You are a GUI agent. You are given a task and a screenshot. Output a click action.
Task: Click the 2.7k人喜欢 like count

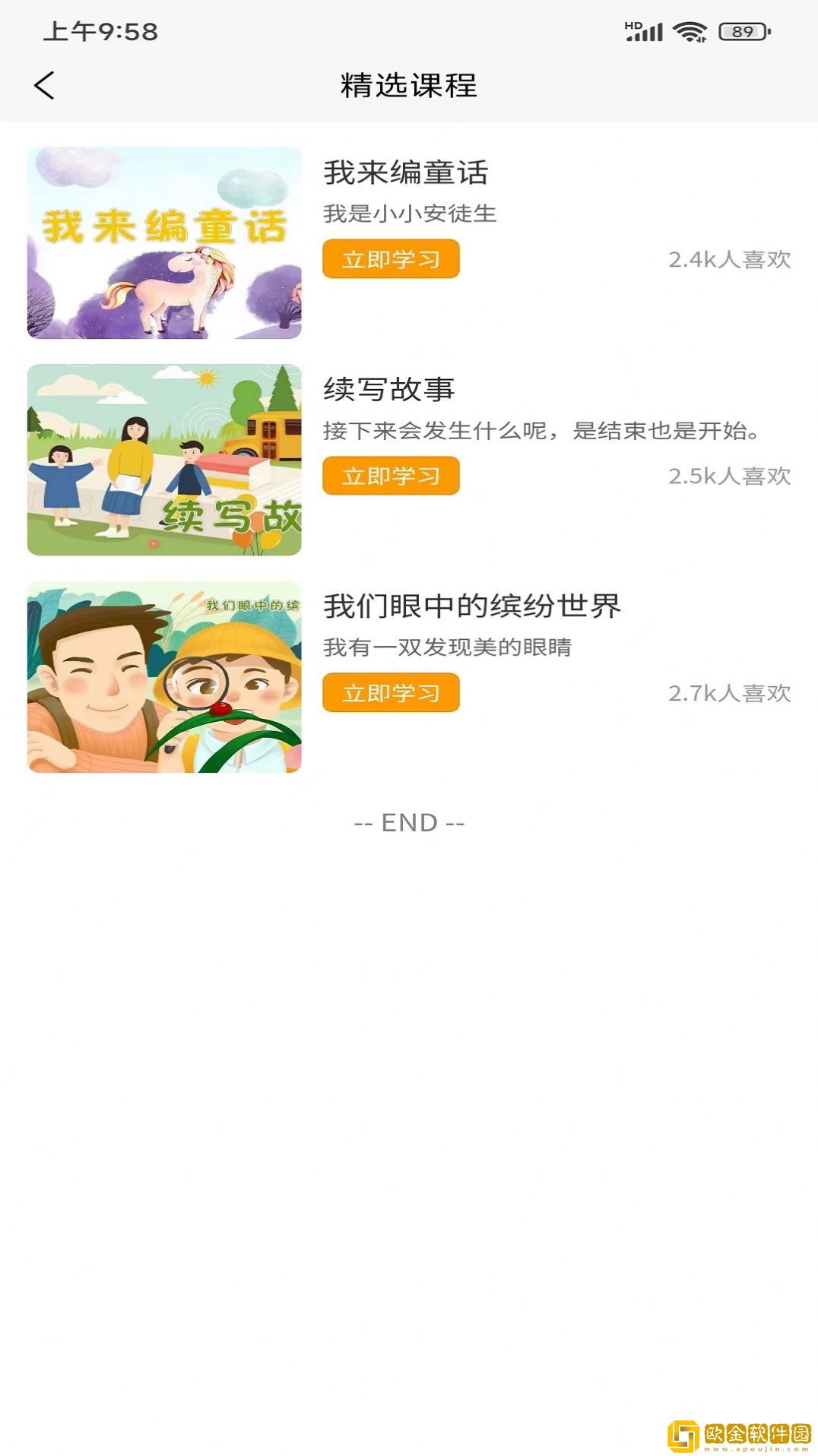point(731,694)
